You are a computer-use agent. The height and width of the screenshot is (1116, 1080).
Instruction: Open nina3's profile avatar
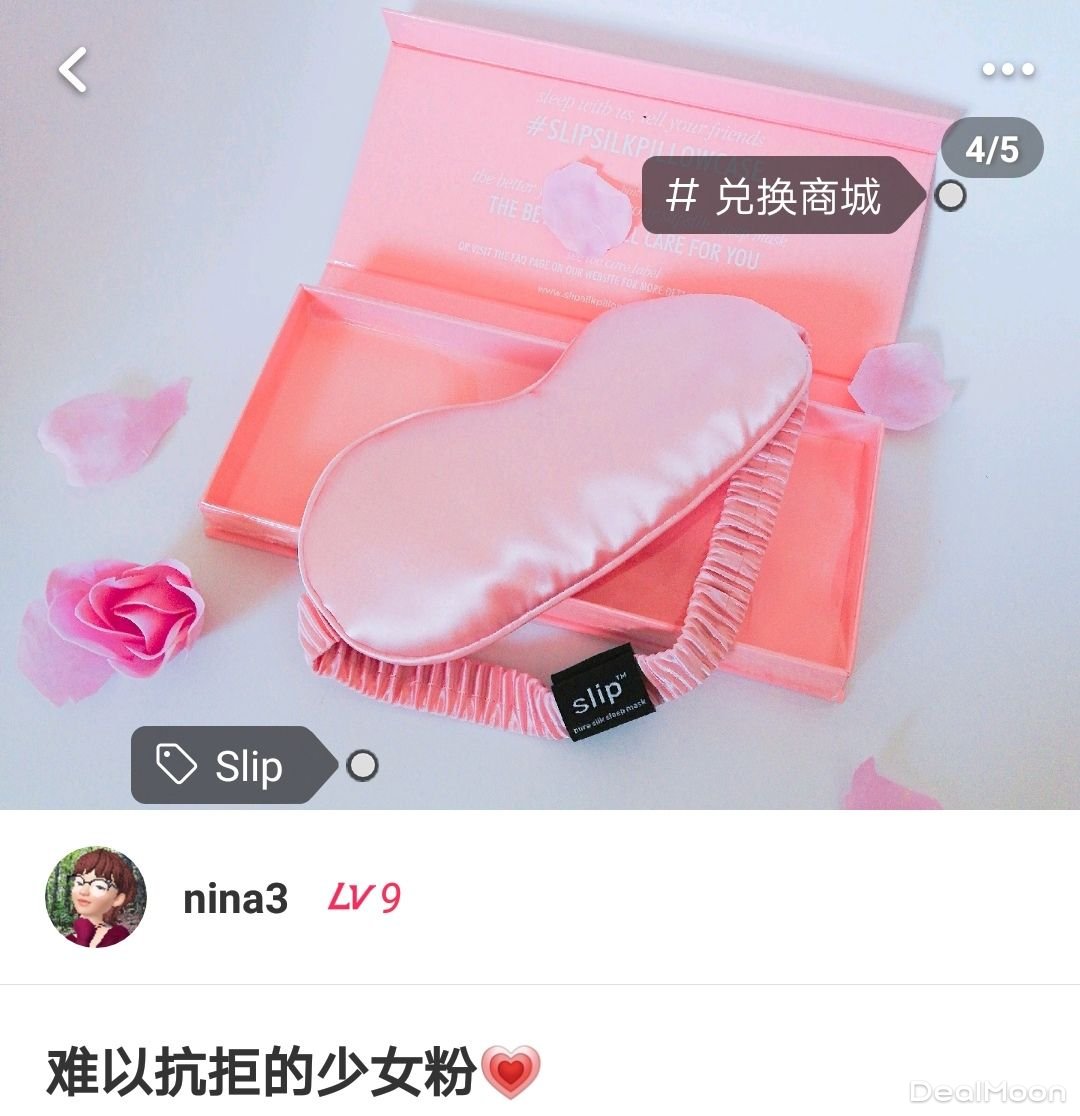(96, 898)
